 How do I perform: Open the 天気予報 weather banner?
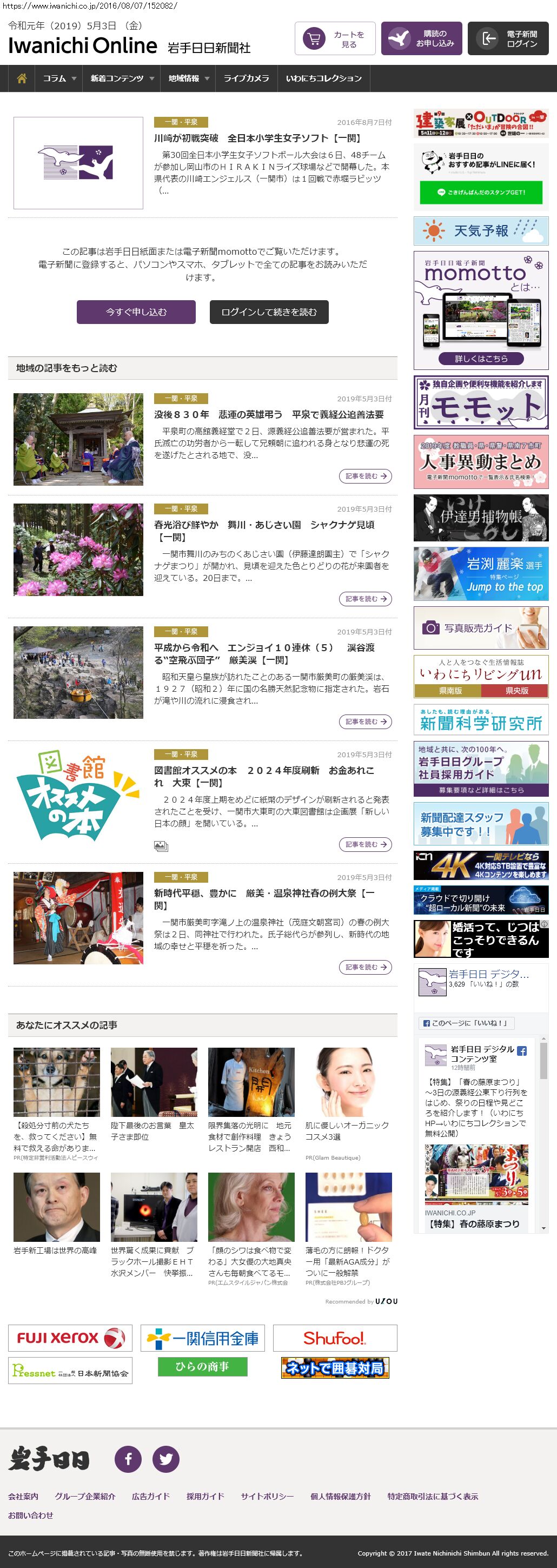pyautogui.click(x=480, y=231)
